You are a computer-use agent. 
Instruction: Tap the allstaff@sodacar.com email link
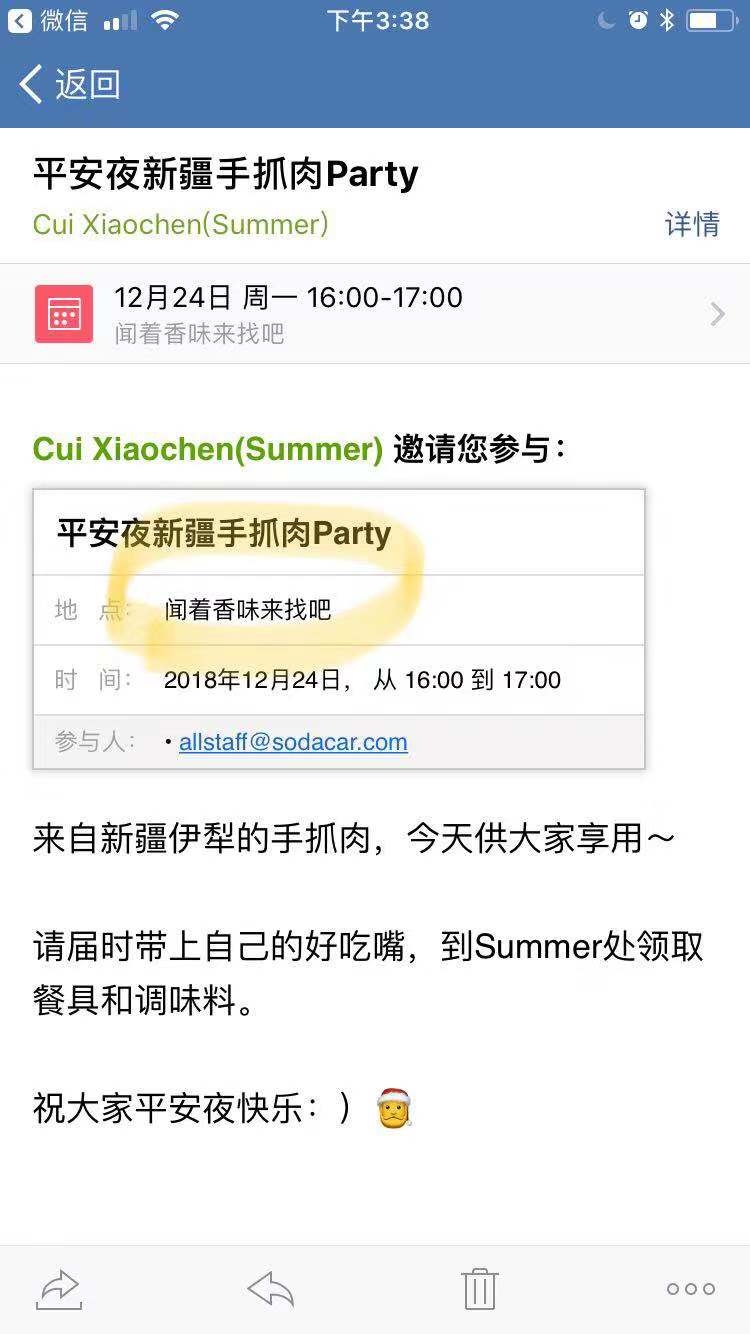pos(293,742)
